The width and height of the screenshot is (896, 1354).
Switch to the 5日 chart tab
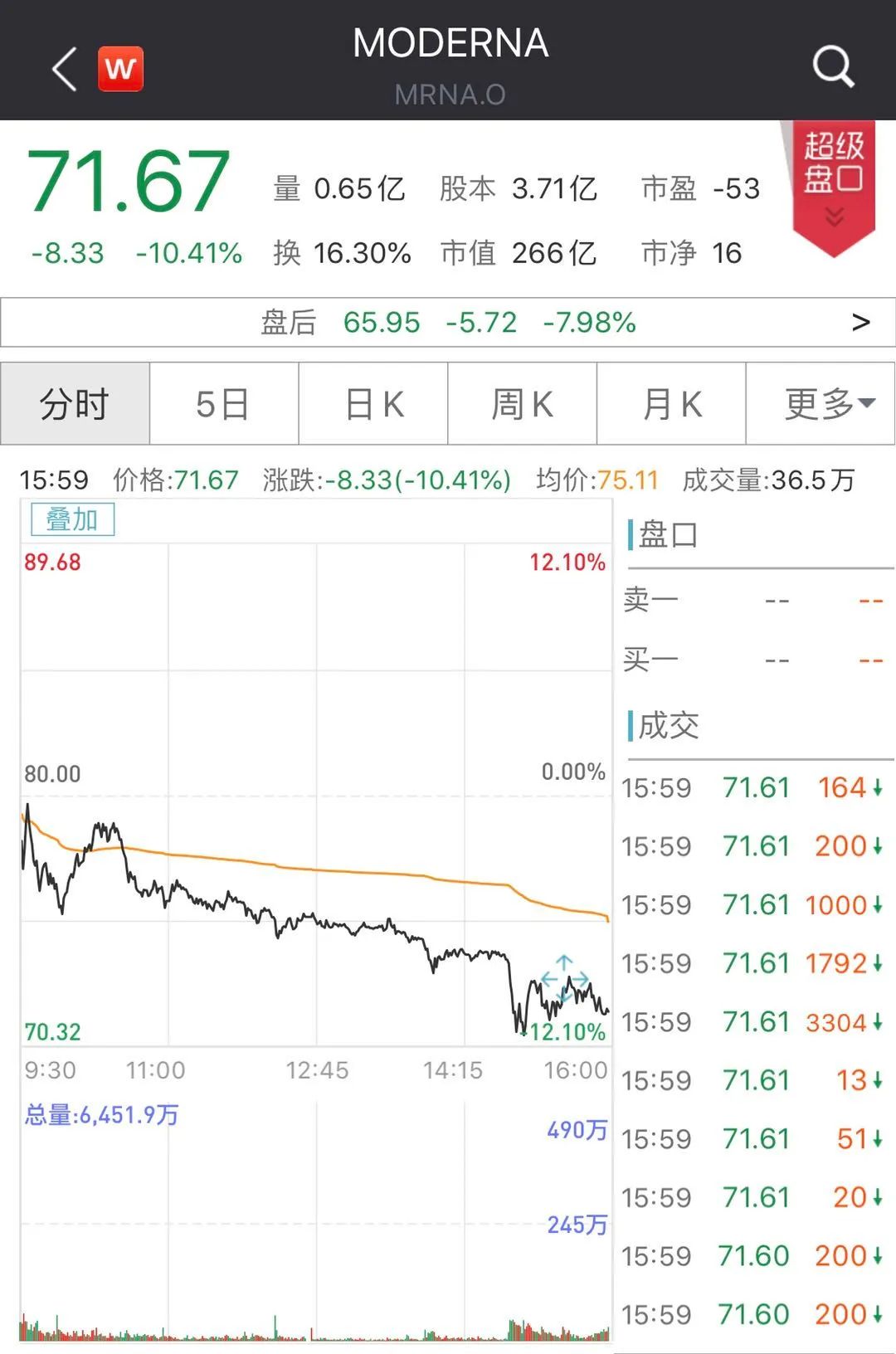[x=223, y=404]
